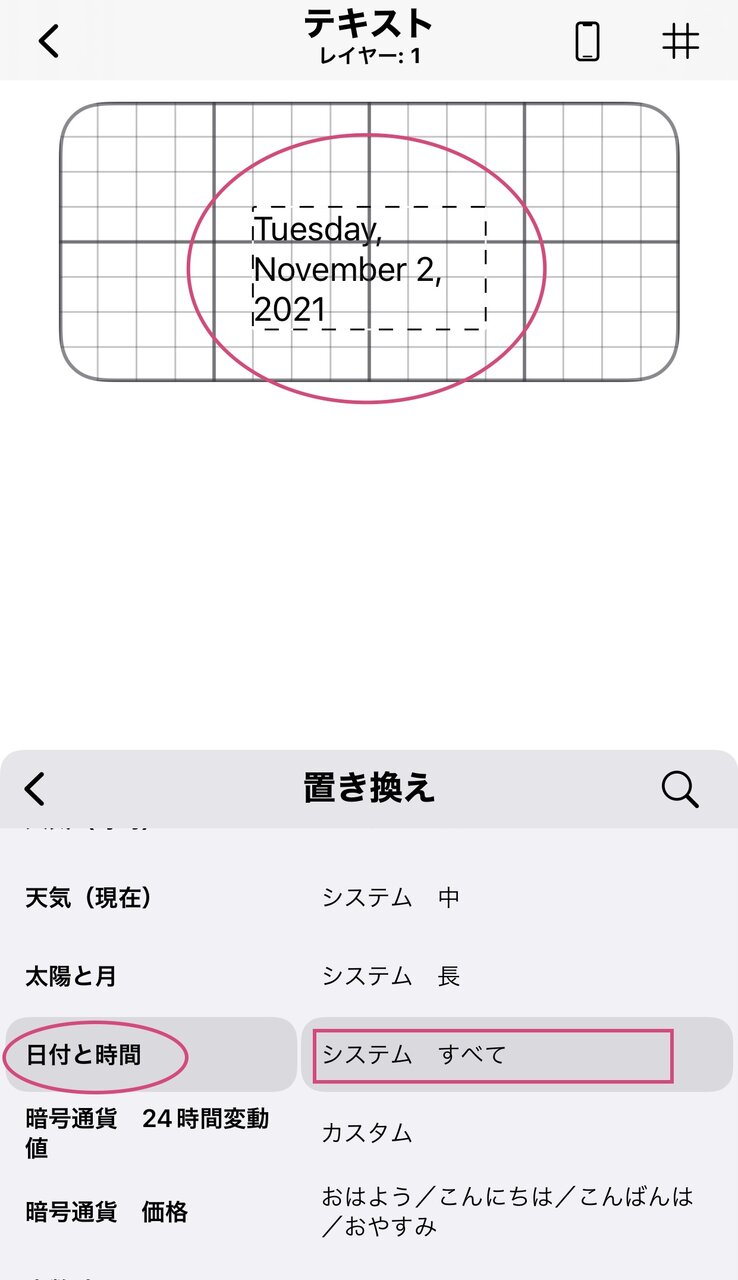Open the phone preview icon
This screenshot has width=738, height=1280.
pos(588,41)
